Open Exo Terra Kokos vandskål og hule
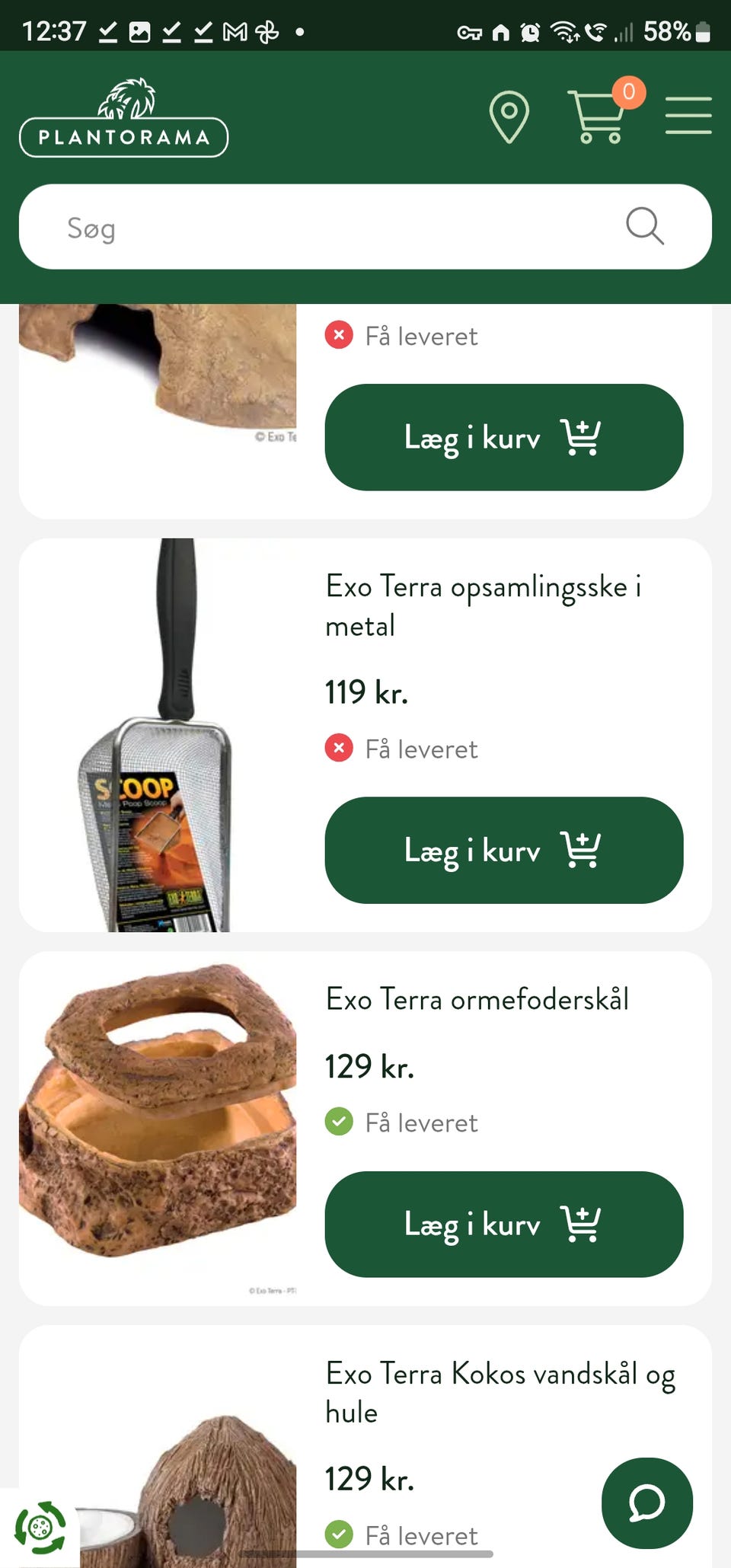The width and height of the screenshot is (731, 1568). [500, 1392]
